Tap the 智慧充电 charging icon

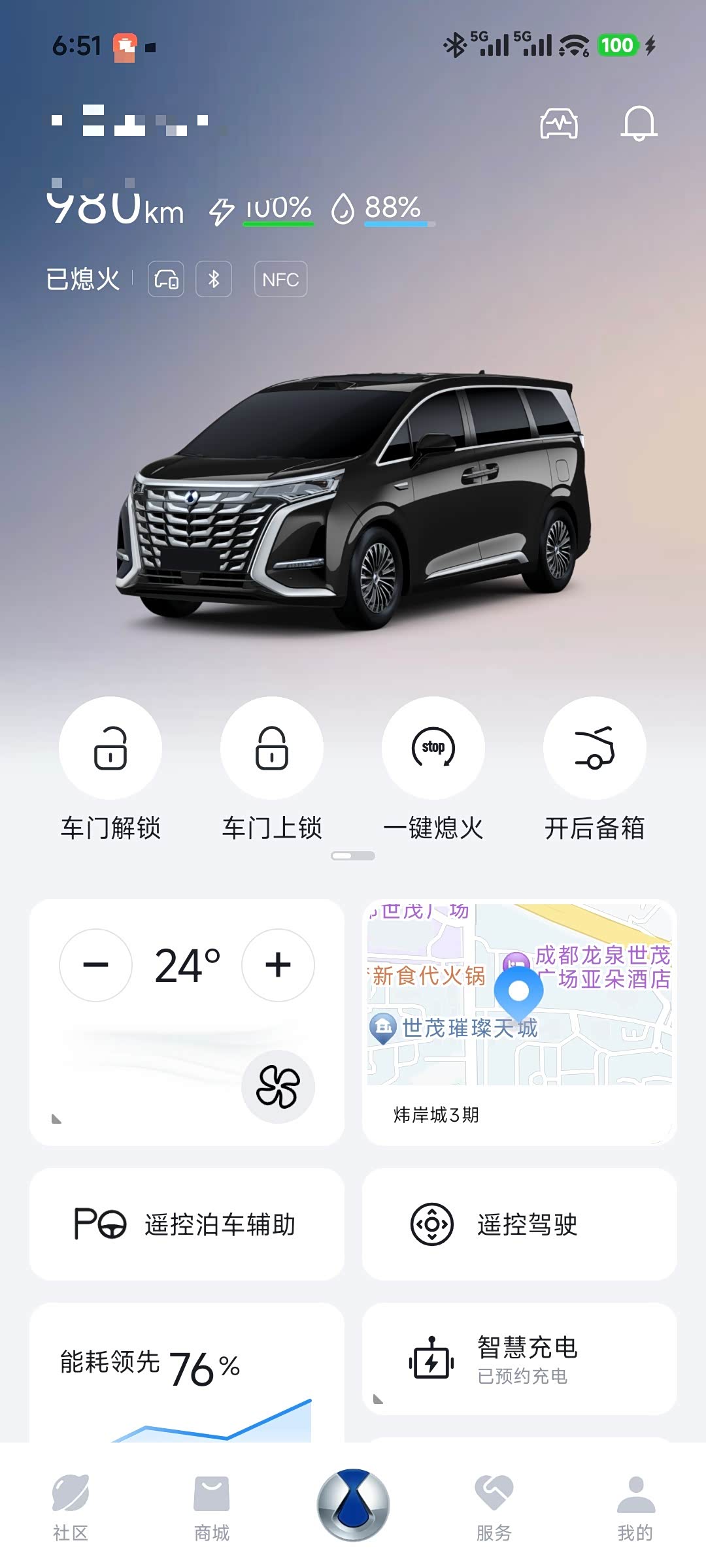tap(432, 1362)
